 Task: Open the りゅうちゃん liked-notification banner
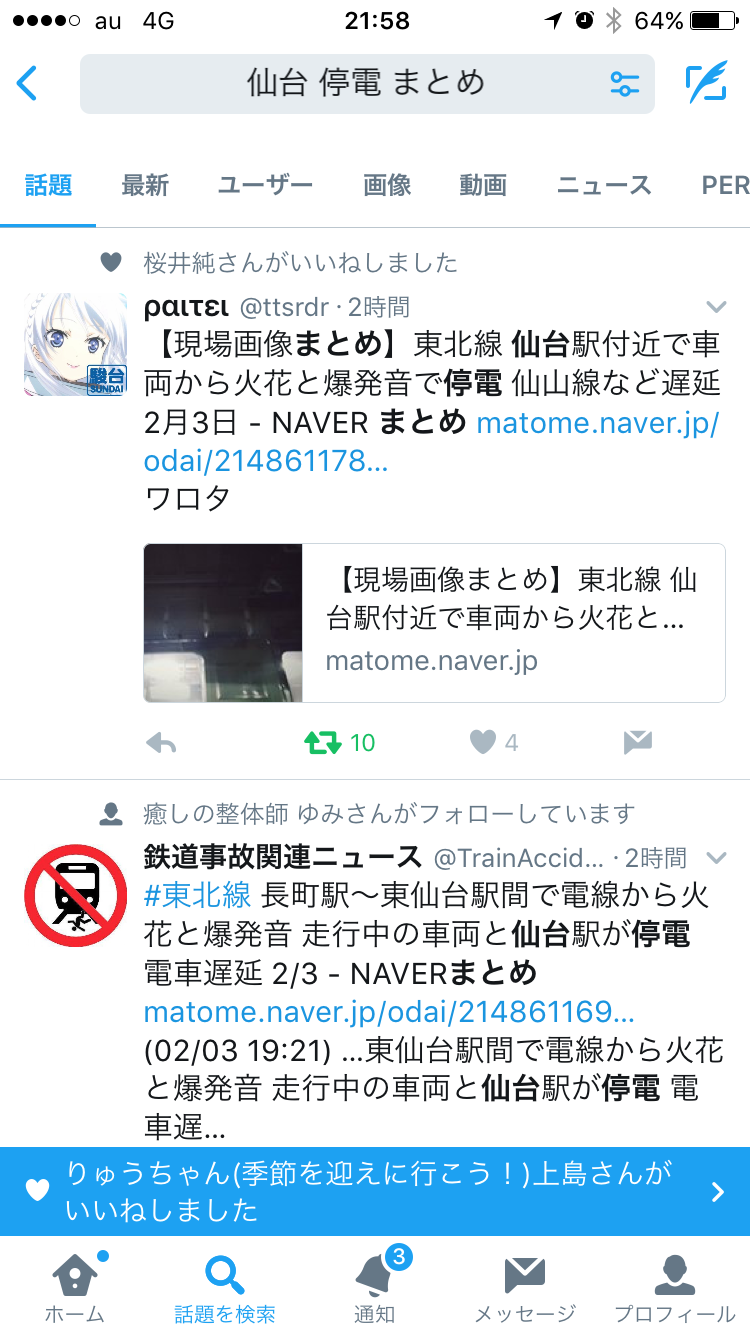[375, 1191]
